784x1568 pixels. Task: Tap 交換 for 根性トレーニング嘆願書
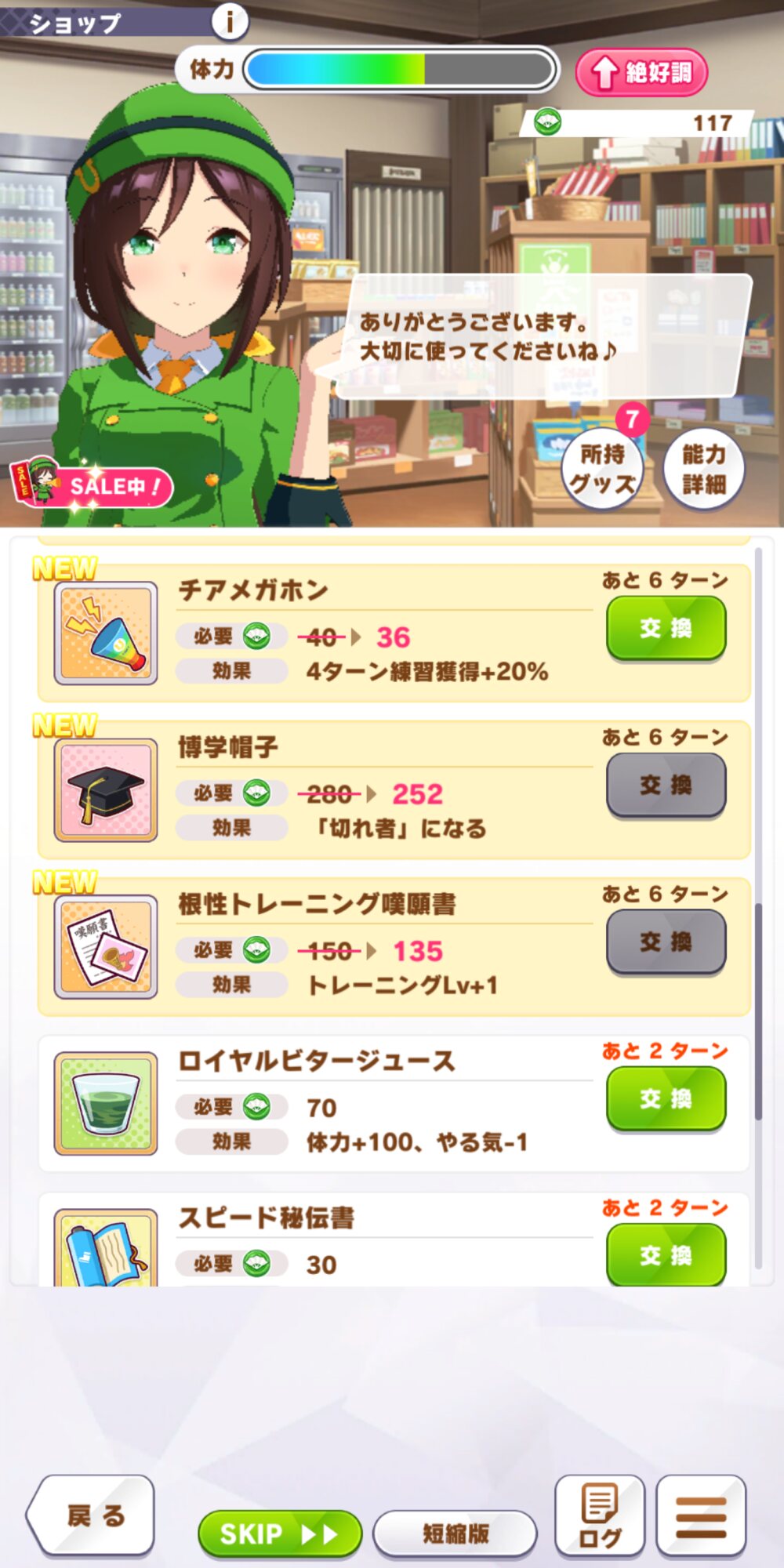tap(666, 942)
